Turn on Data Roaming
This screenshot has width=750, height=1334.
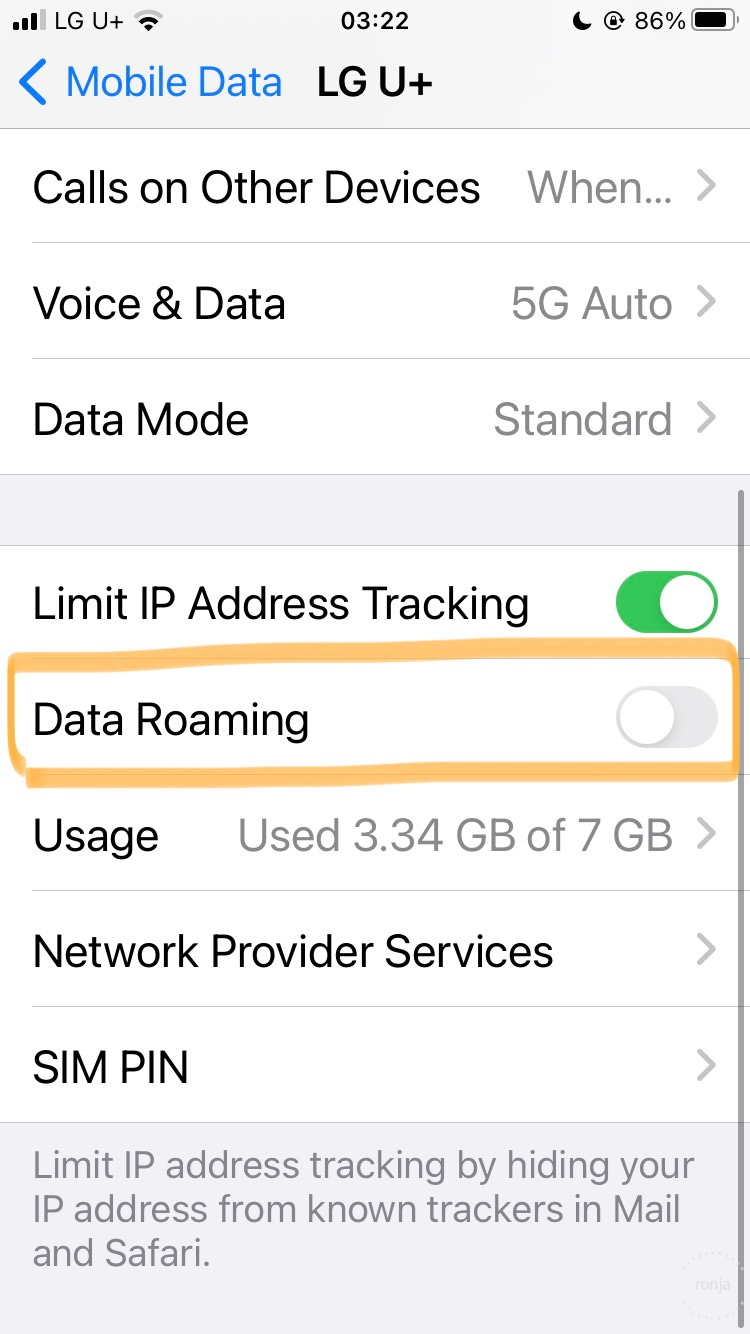pos(666,719)
